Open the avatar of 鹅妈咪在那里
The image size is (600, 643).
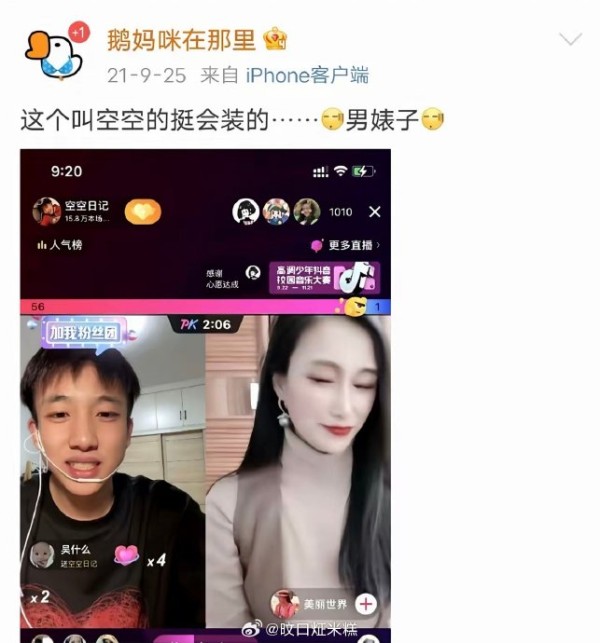point(53,53)
